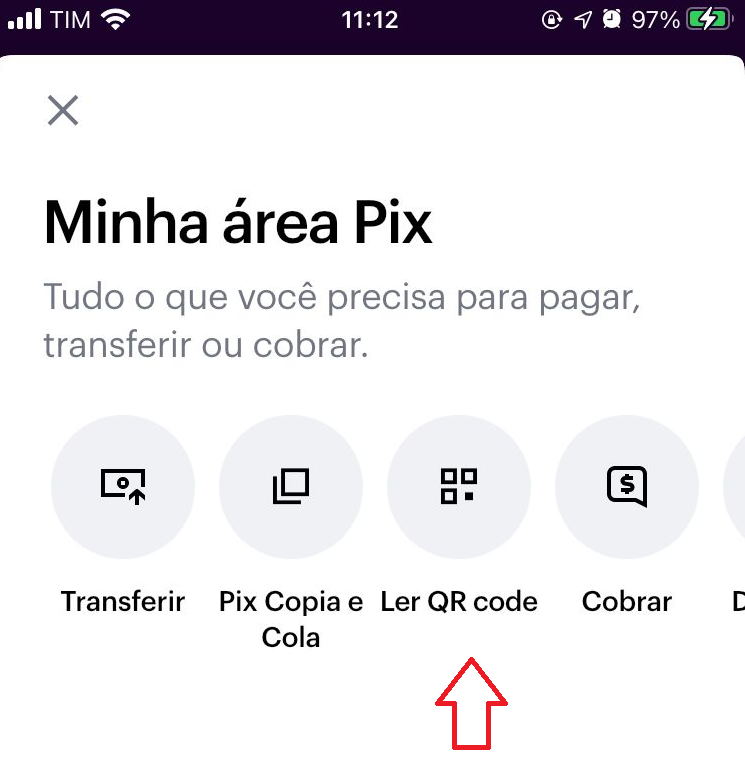Tap Ler QR code
The image size is (745, 783).
tap(459, 487)
